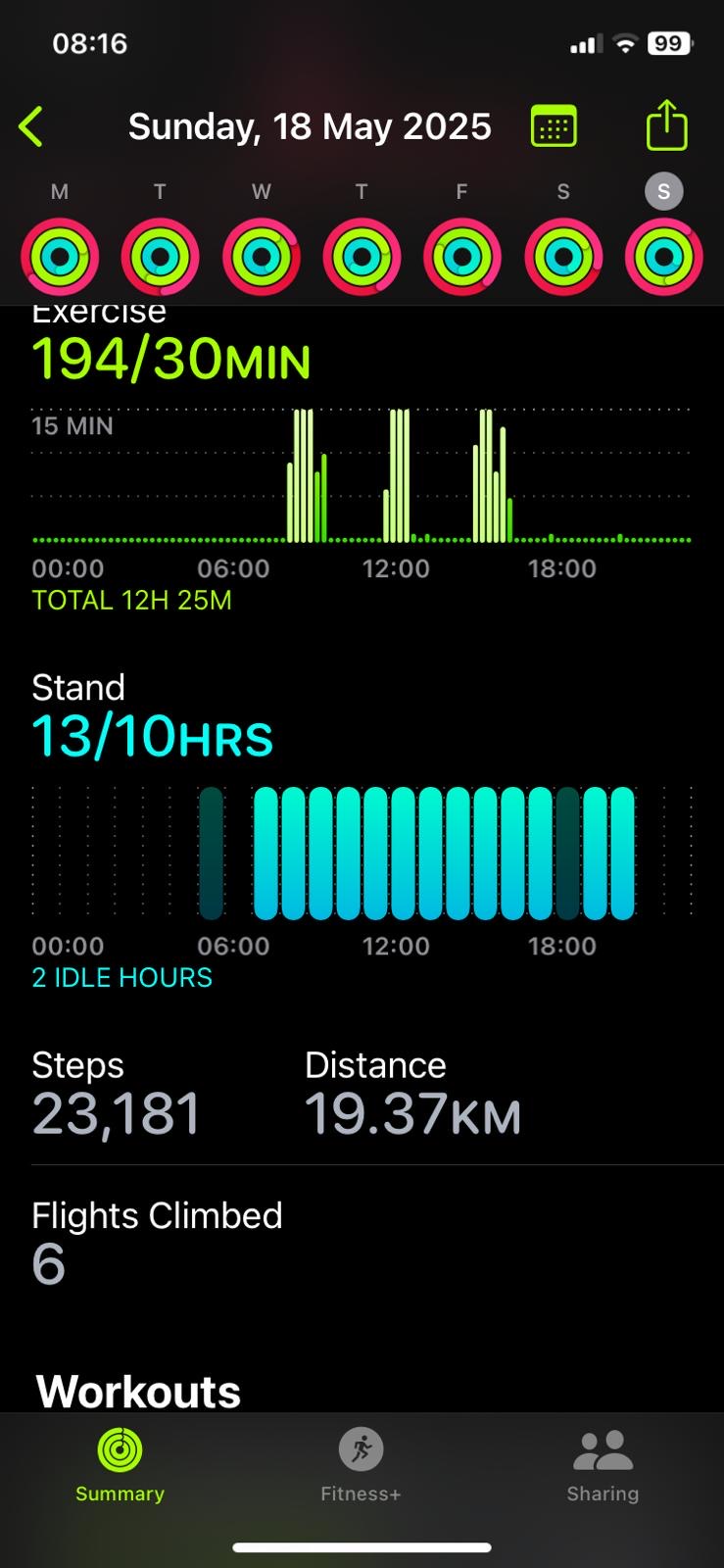Select Wednesday's activity rings
The width and height of the screenshot is (724, 1568).
click(262, 257)
